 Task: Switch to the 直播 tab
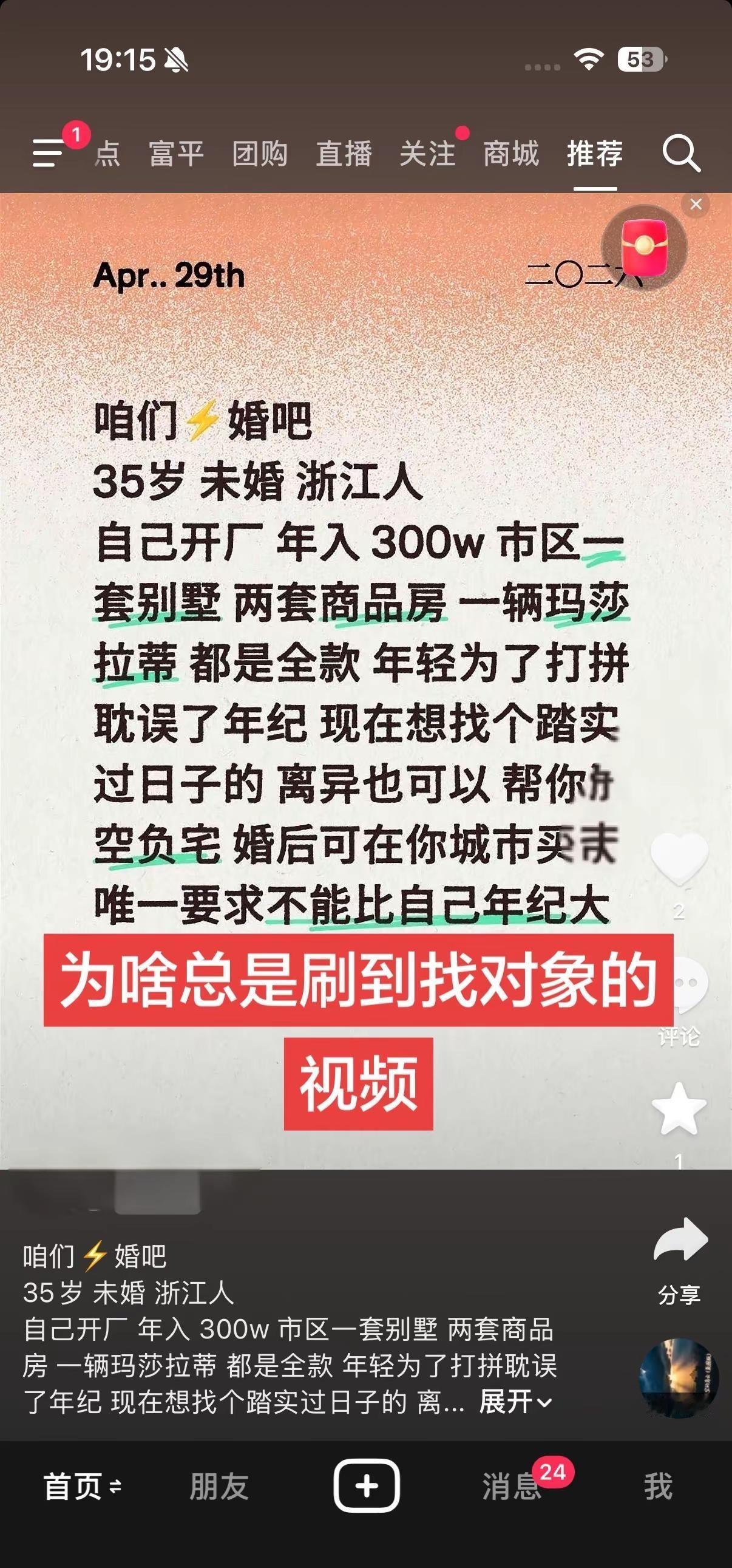[x=344, y=155]
